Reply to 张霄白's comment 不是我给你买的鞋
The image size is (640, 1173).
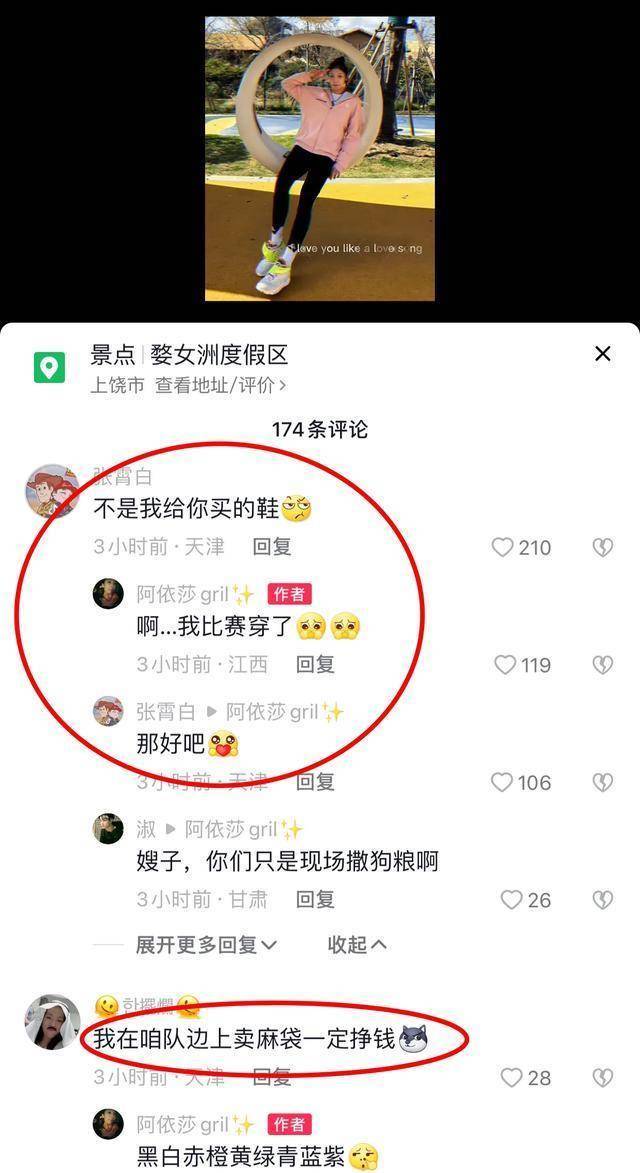(x=272, y=547)
